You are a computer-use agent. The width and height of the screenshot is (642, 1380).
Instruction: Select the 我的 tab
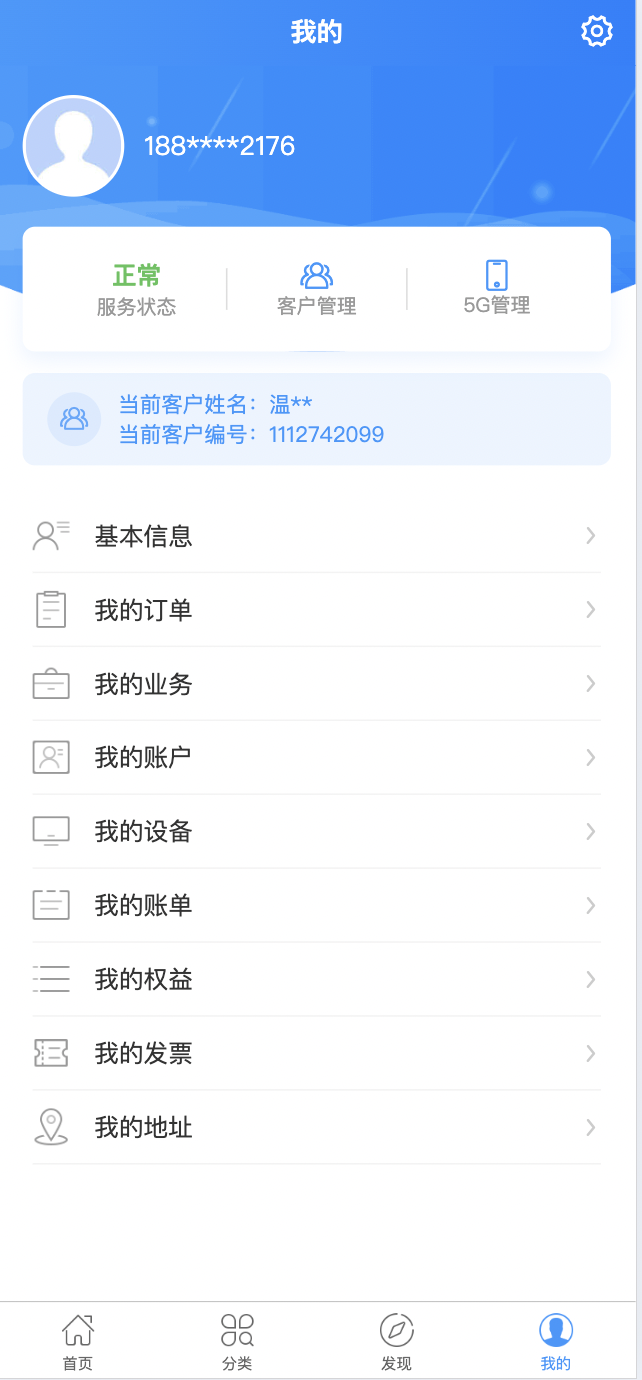[555, 1342]
